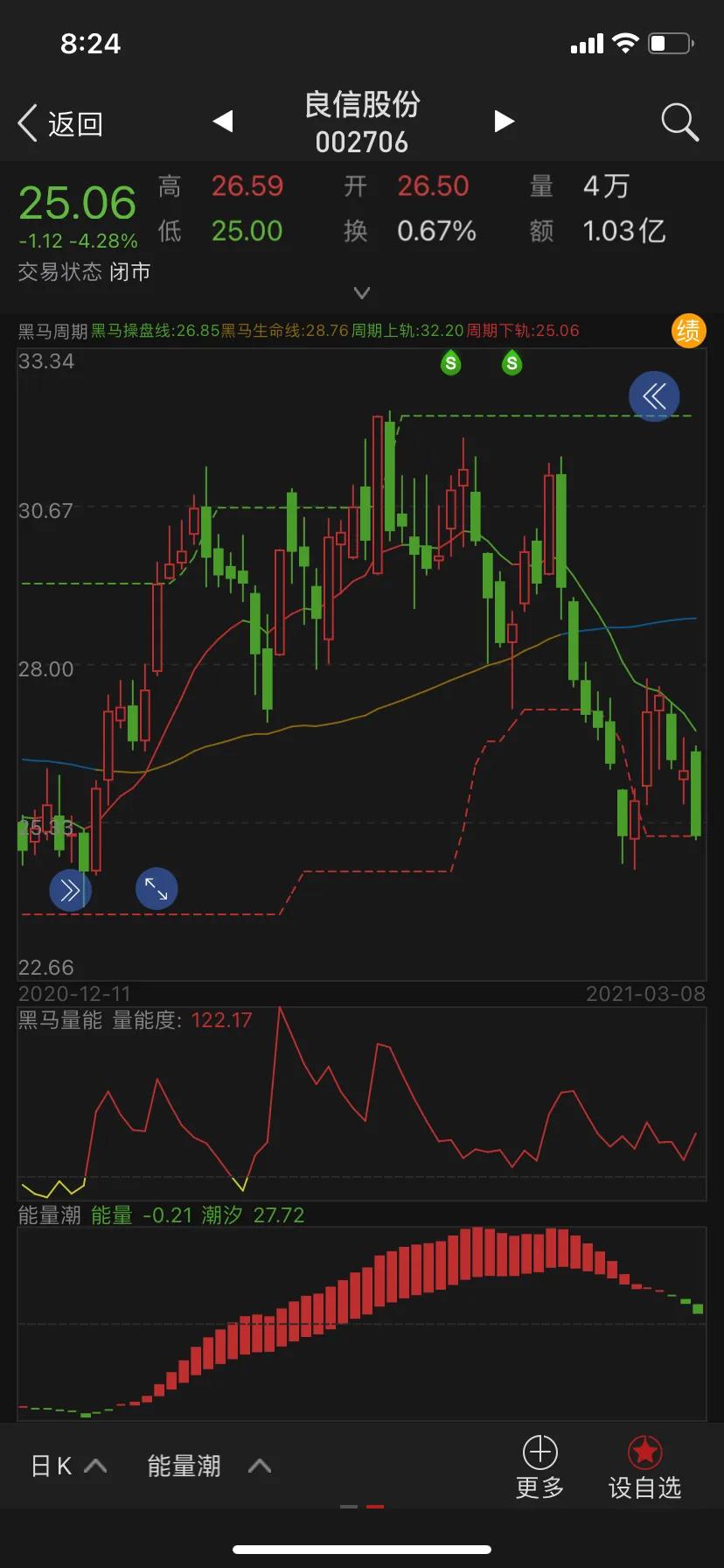
Task: Tap the blue diagonal resize arrows icon
Action: tap(156, 888)
